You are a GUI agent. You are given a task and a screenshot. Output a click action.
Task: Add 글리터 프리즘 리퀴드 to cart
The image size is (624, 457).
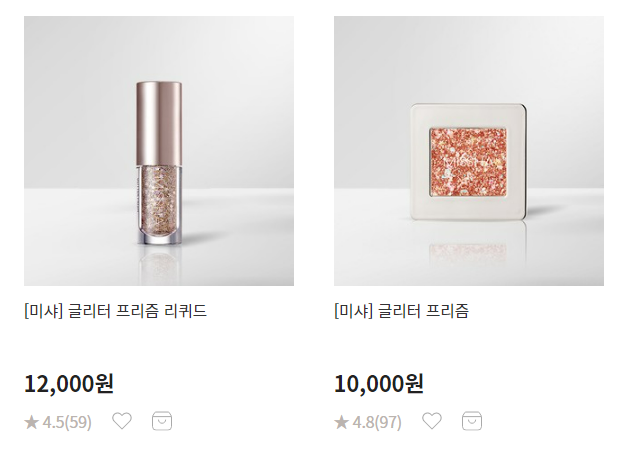pos(162,421)
